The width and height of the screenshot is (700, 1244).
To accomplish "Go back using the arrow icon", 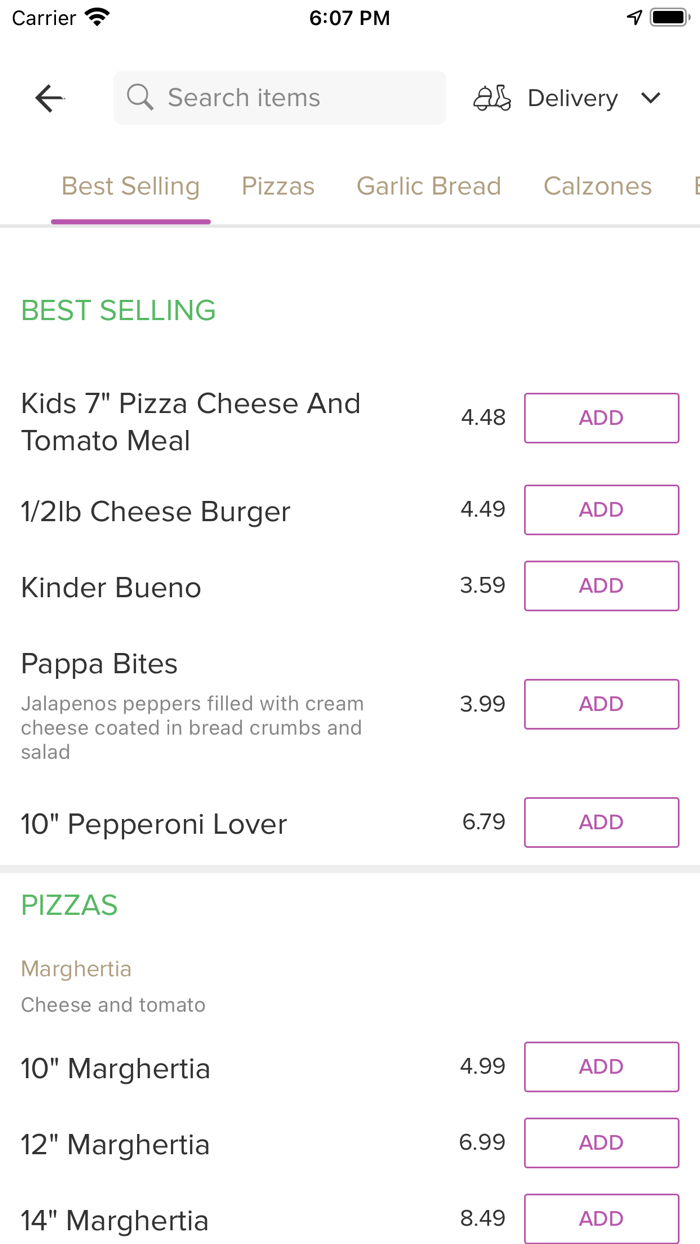I will (x=49, y=98).
